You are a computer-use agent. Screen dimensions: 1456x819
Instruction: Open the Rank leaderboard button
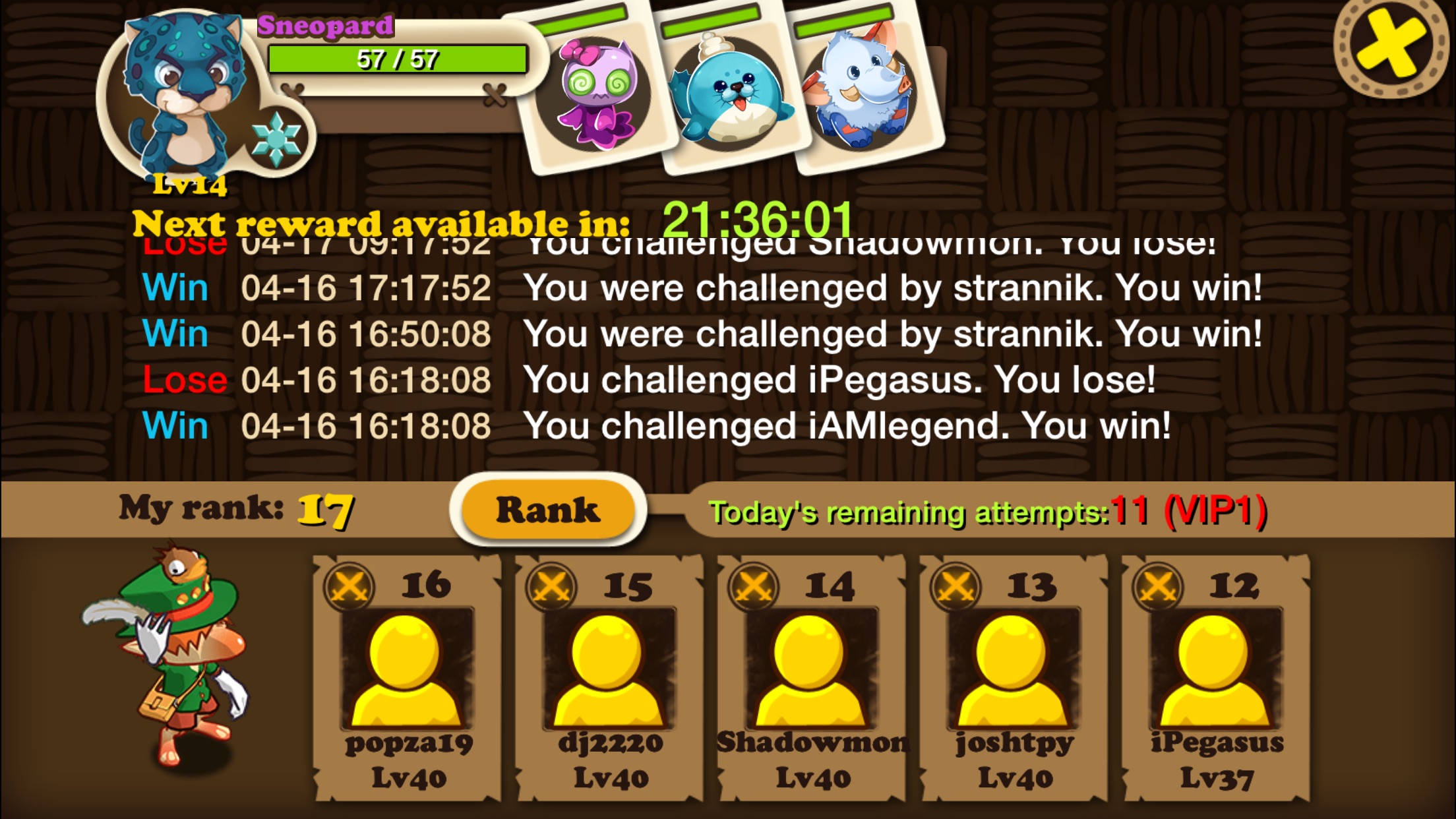tap(547, 510)
